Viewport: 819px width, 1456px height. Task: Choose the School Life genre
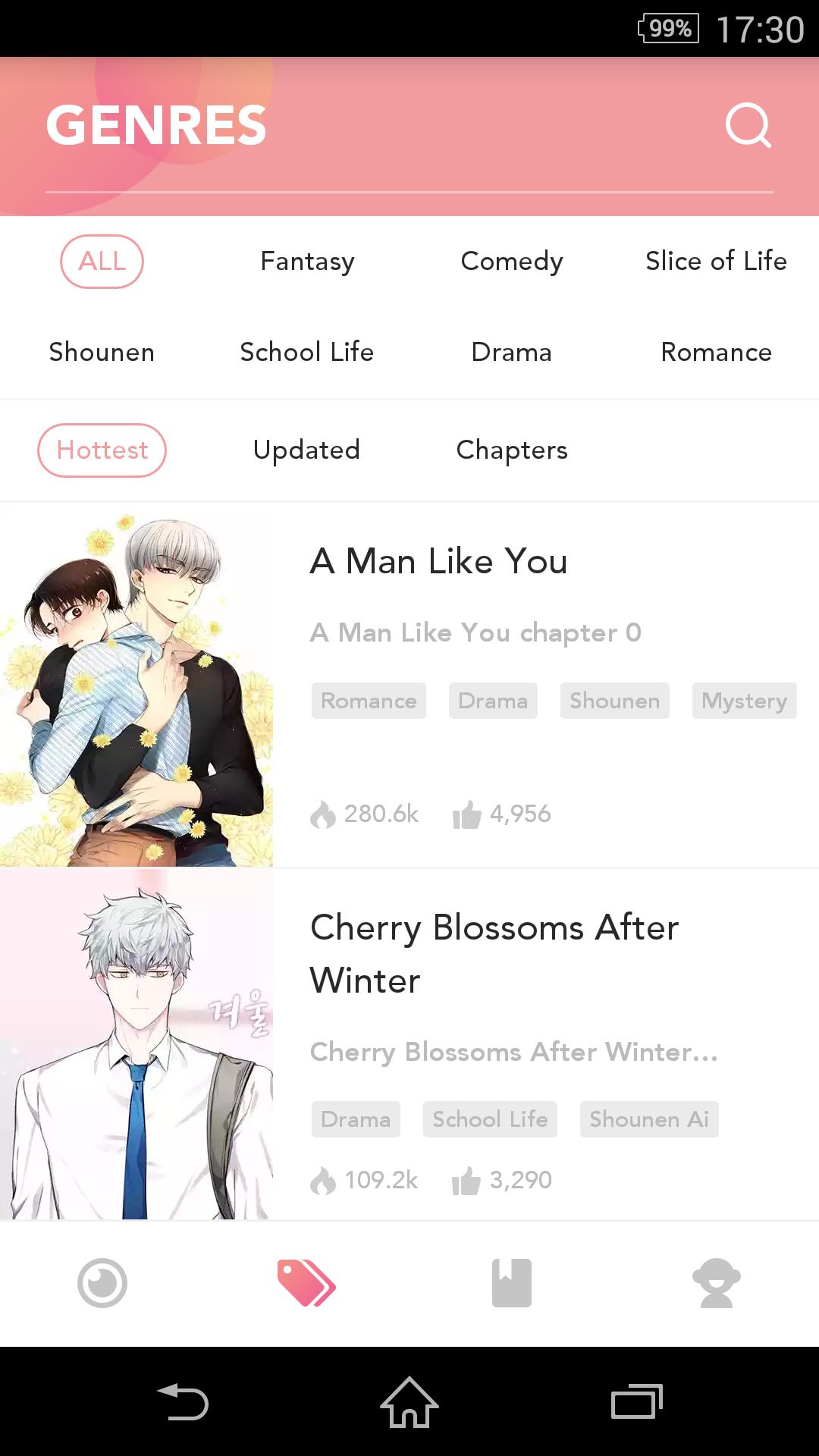coord(307,353)
